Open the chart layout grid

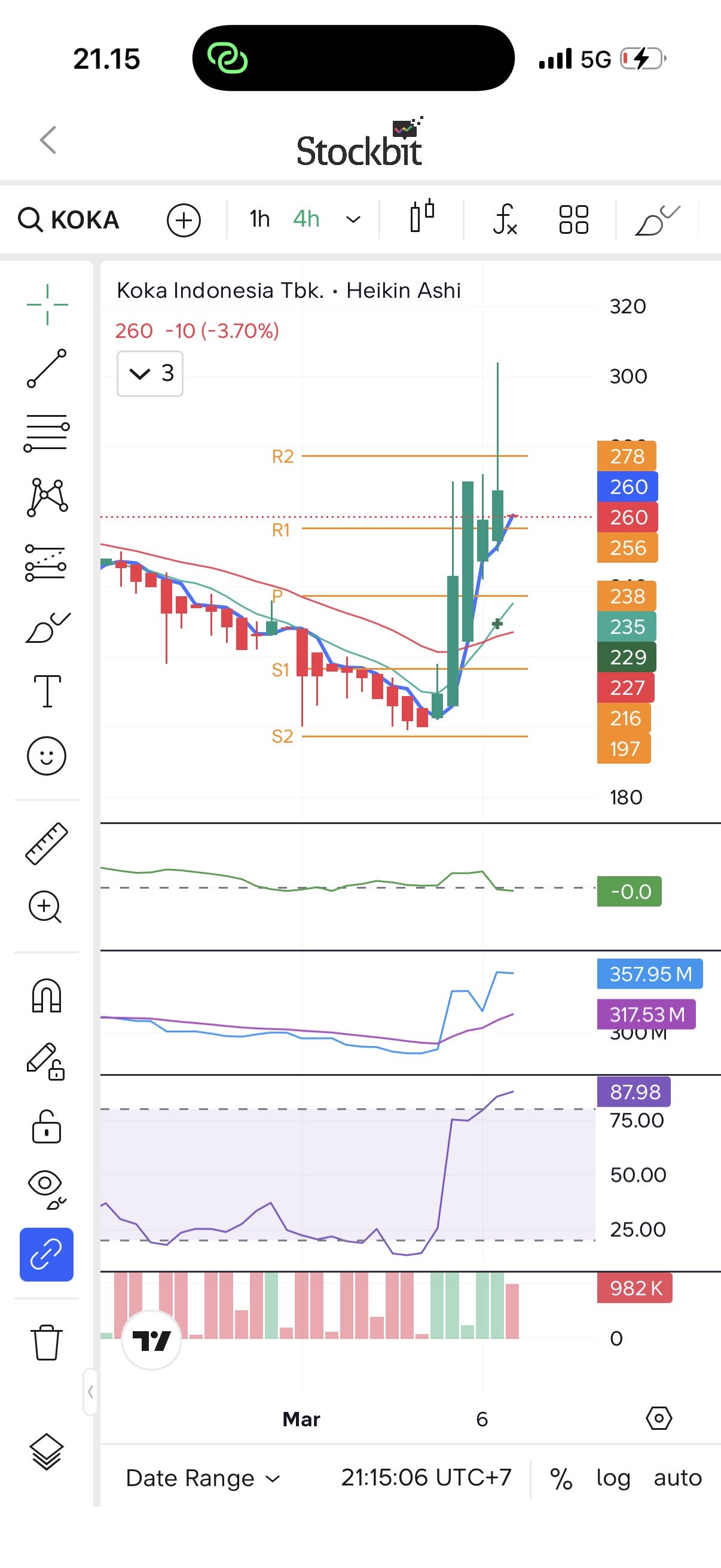[573, 219]
